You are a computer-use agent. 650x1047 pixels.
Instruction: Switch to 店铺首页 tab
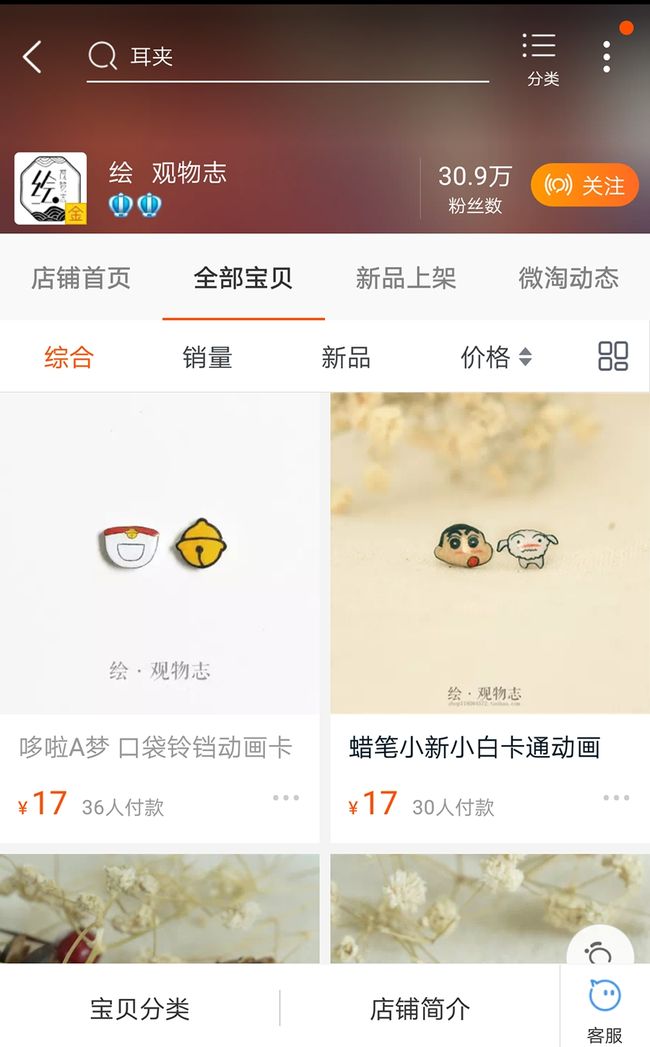(81, 278)
